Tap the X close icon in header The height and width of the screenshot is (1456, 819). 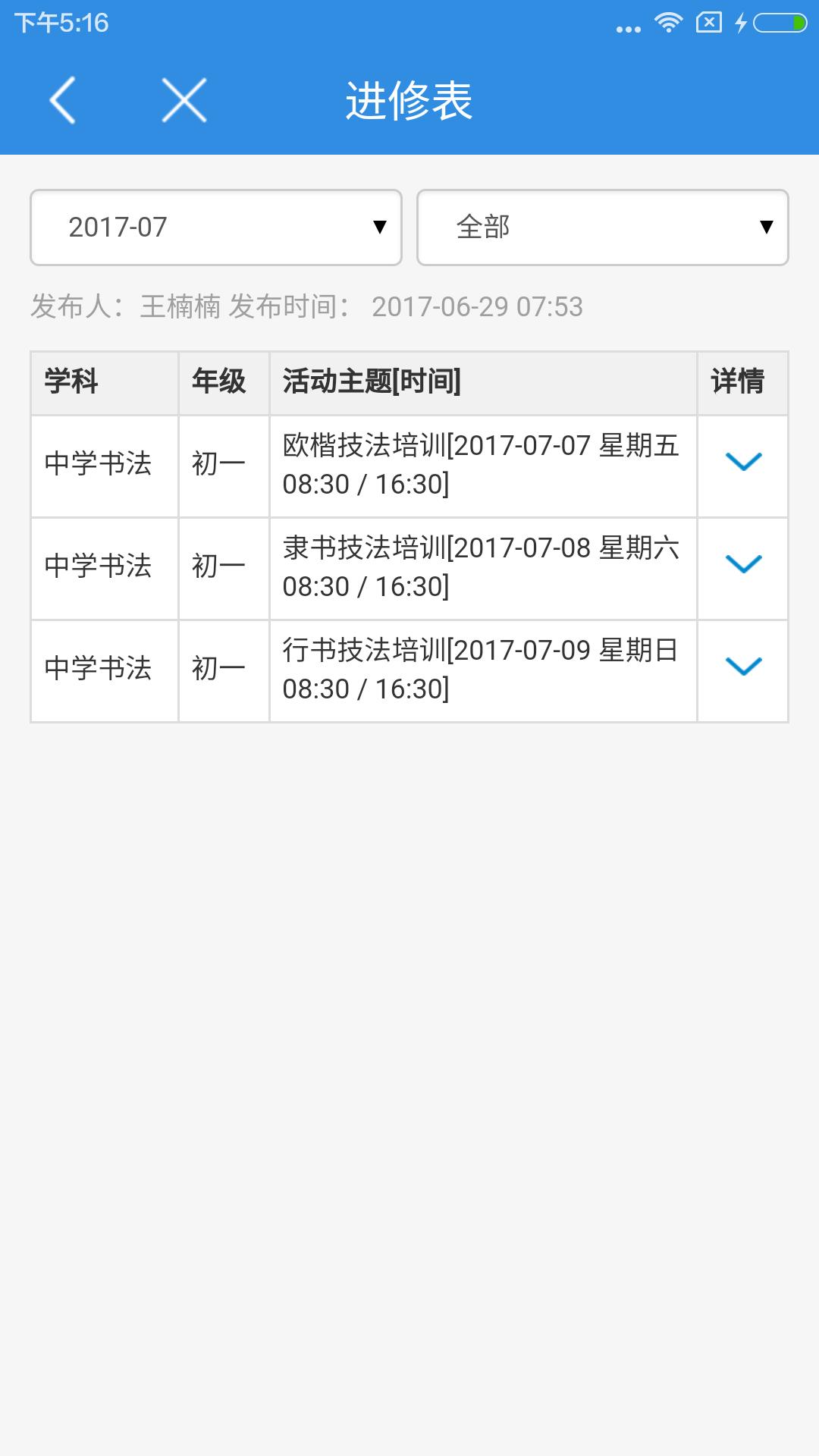point(182,99)
